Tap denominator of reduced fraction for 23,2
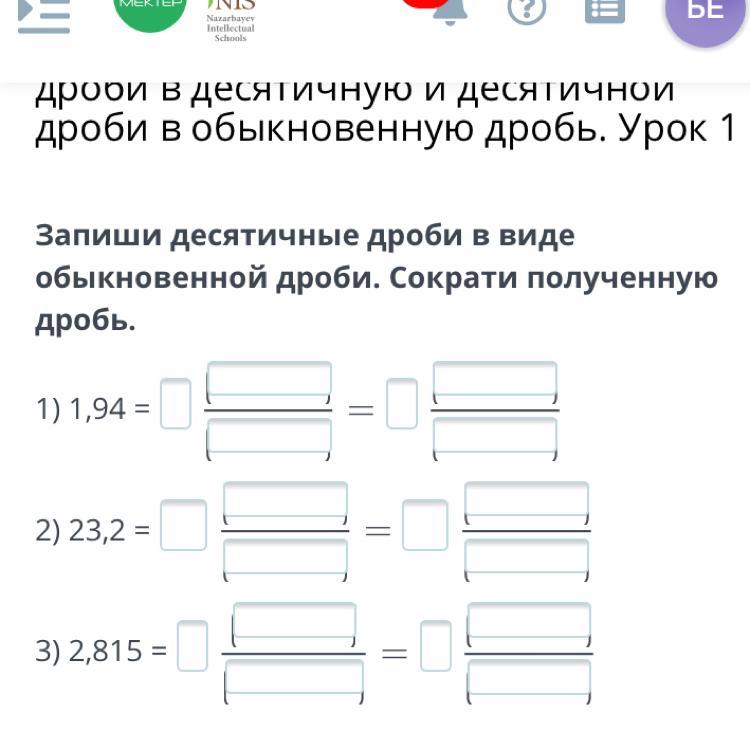The image size is (750, 750). point(527,557)
